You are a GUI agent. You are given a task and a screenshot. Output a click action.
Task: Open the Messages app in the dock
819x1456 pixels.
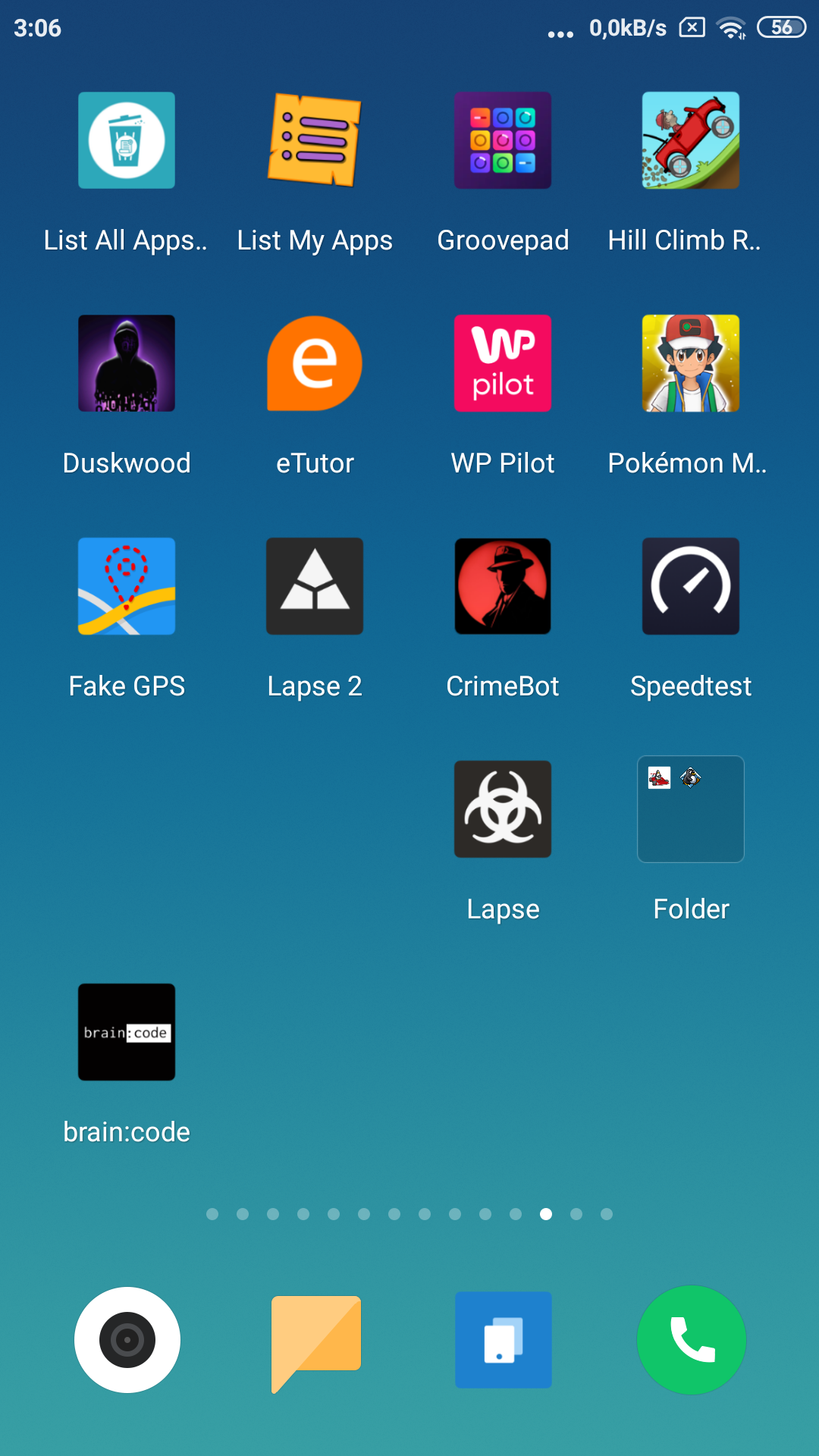coord(314,1339)
